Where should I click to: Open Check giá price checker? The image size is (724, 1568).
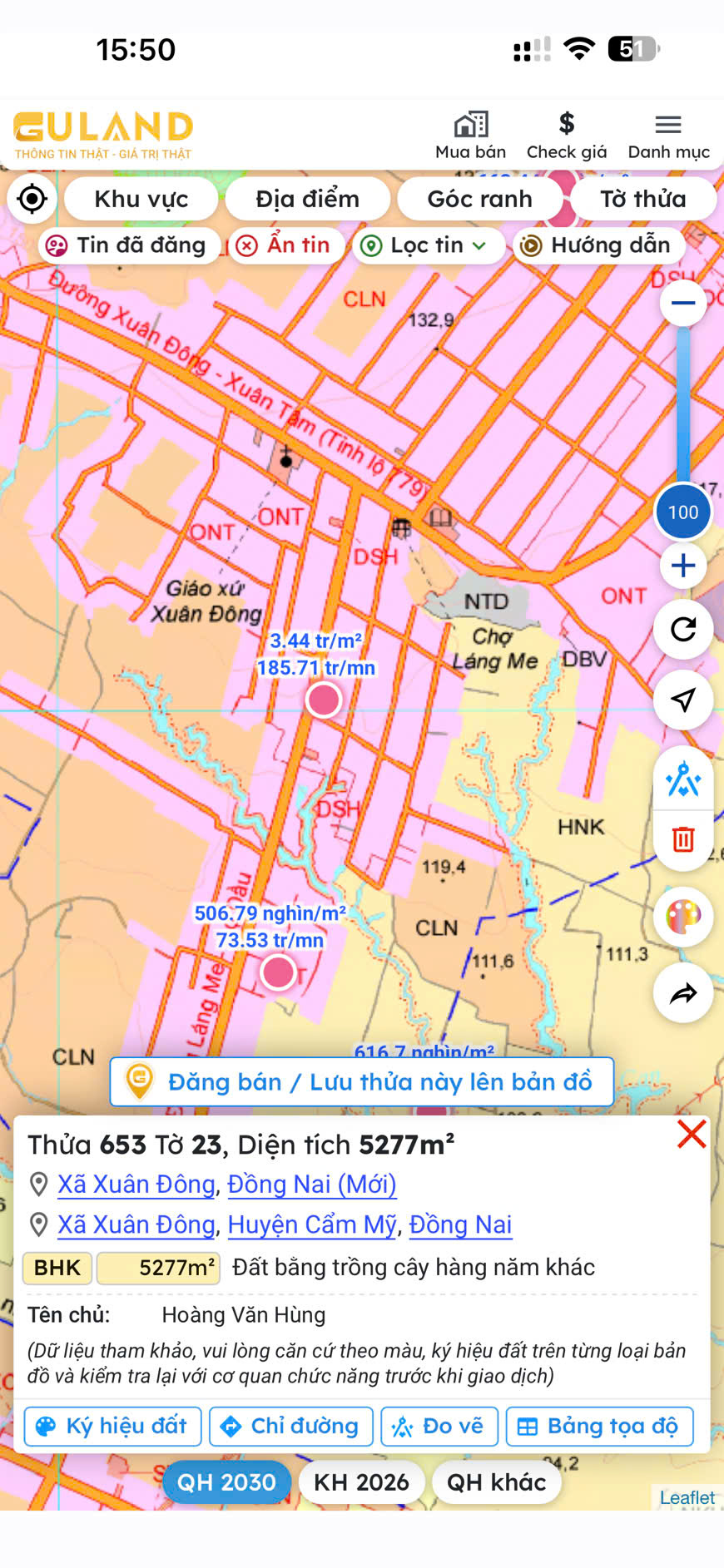pyautogui.click(x=566, y=136)
